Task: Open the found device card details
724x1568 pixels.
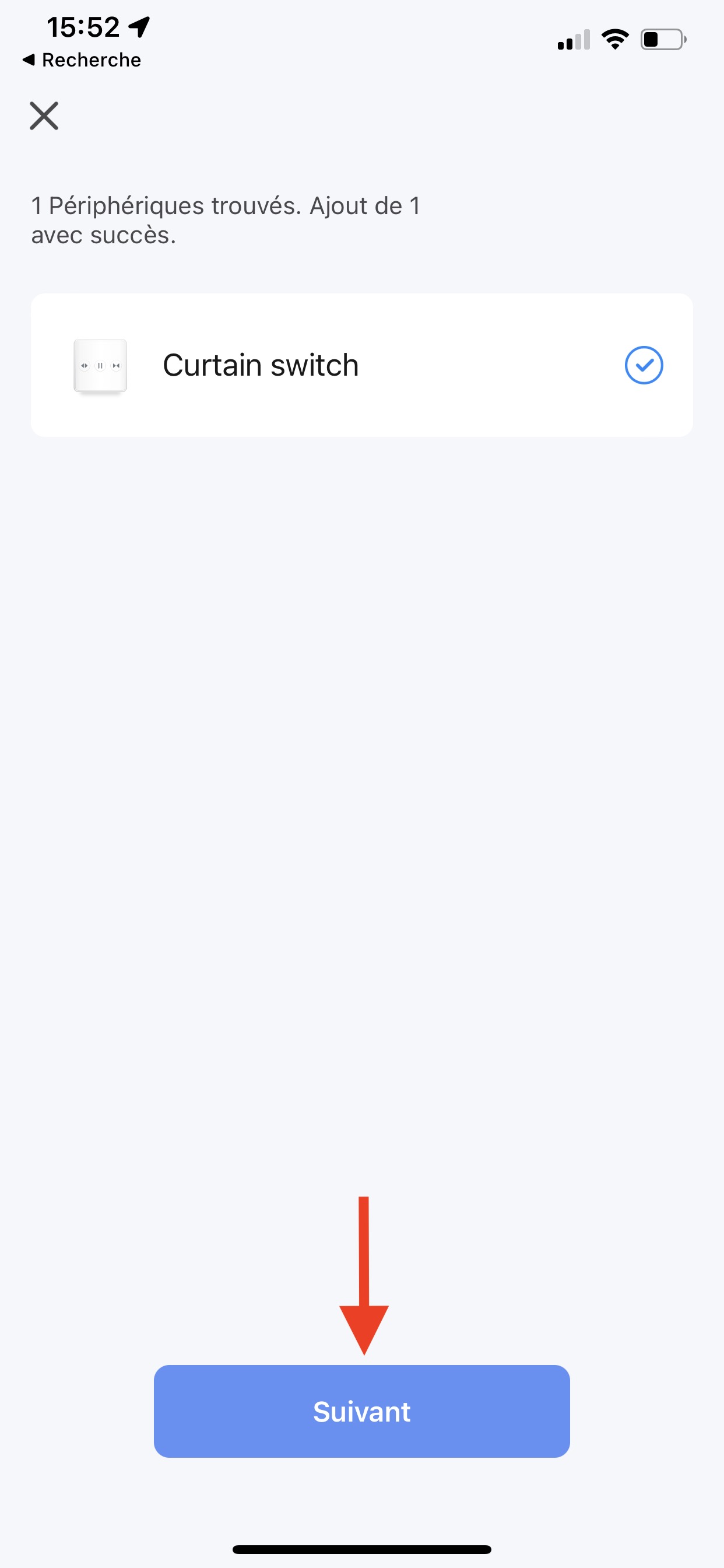Action: point(362,365)
